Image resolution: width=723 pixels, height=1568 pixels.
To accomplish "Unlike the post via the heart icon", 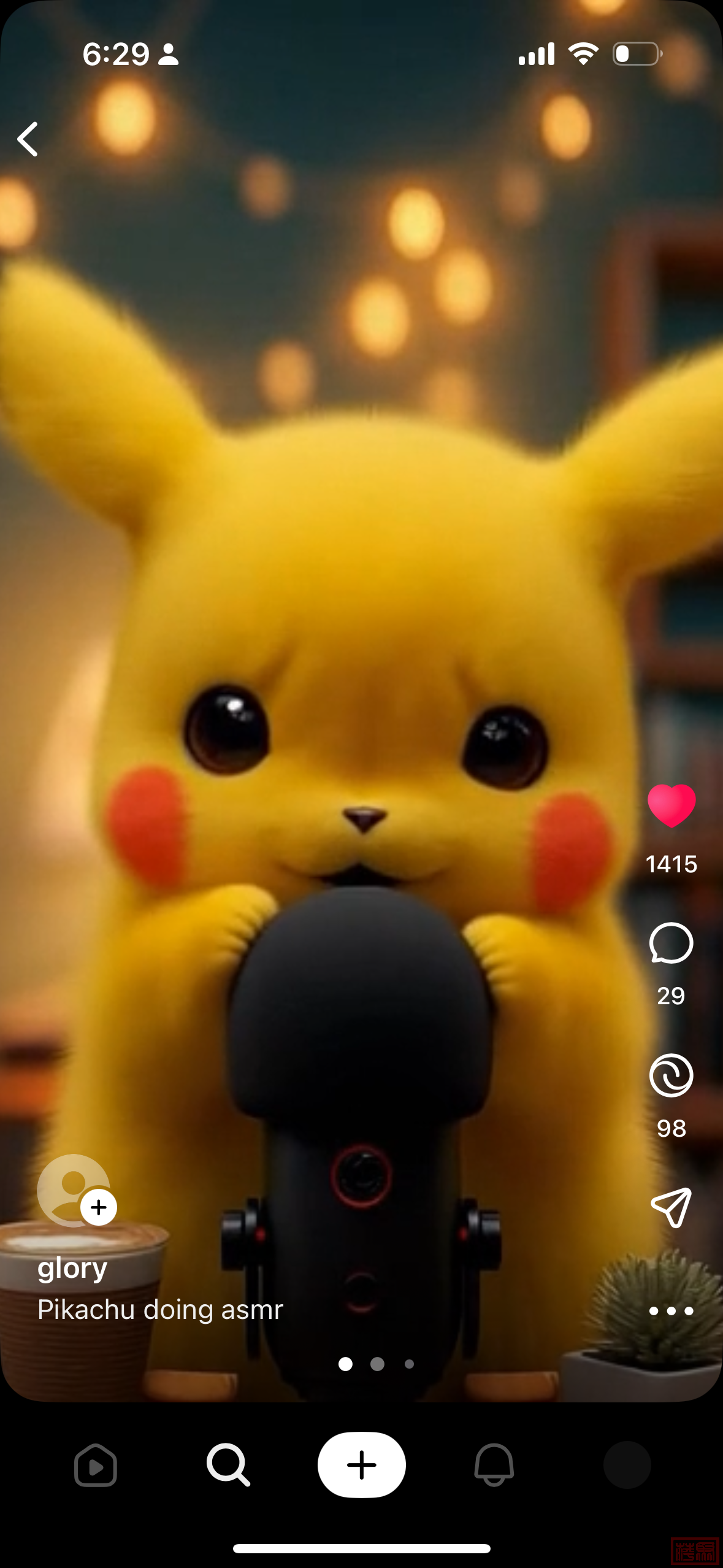I will pos(671,805).
